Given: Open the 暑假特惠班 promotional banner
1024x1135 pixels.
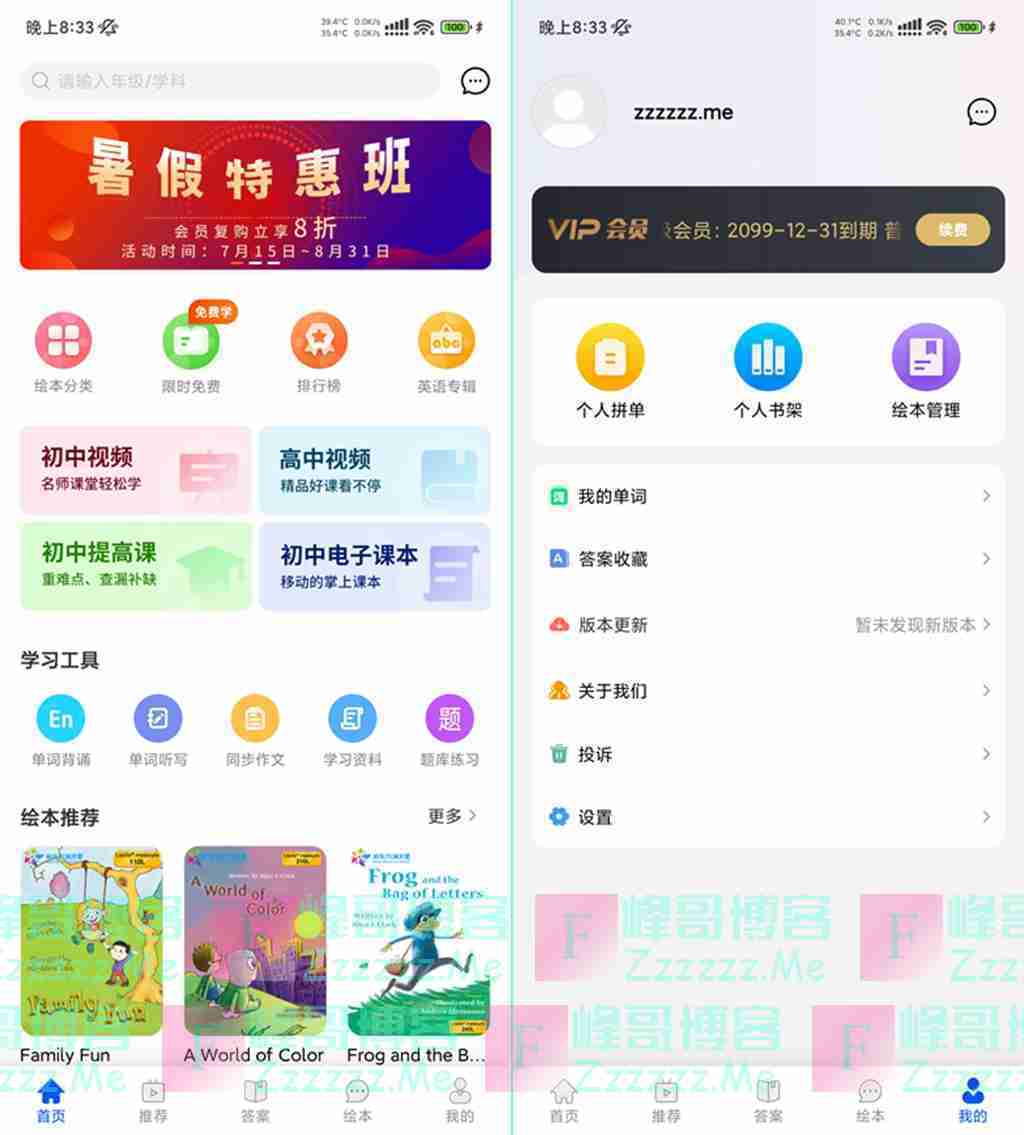Looking at the screenshot, I should coord(255,195).
